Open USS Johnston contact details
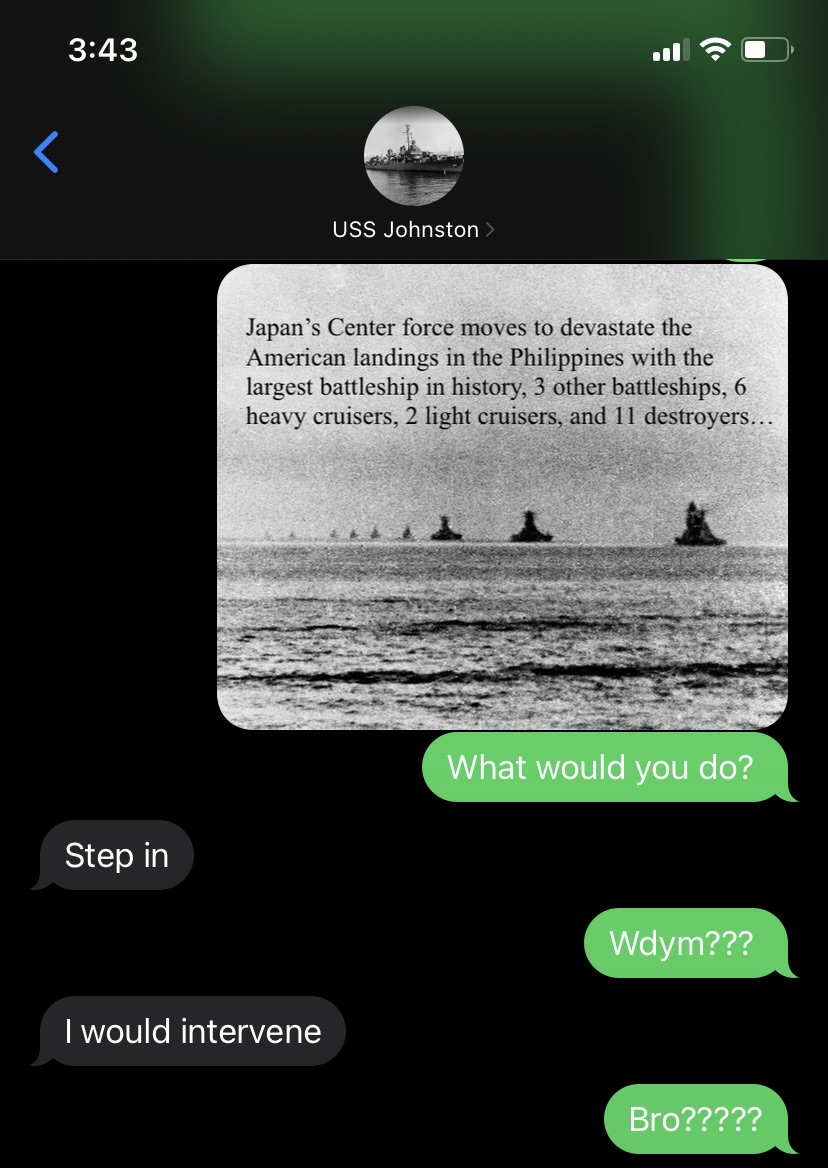The height and width of the screenshot is (1168, 828). [x=412, y=229]
